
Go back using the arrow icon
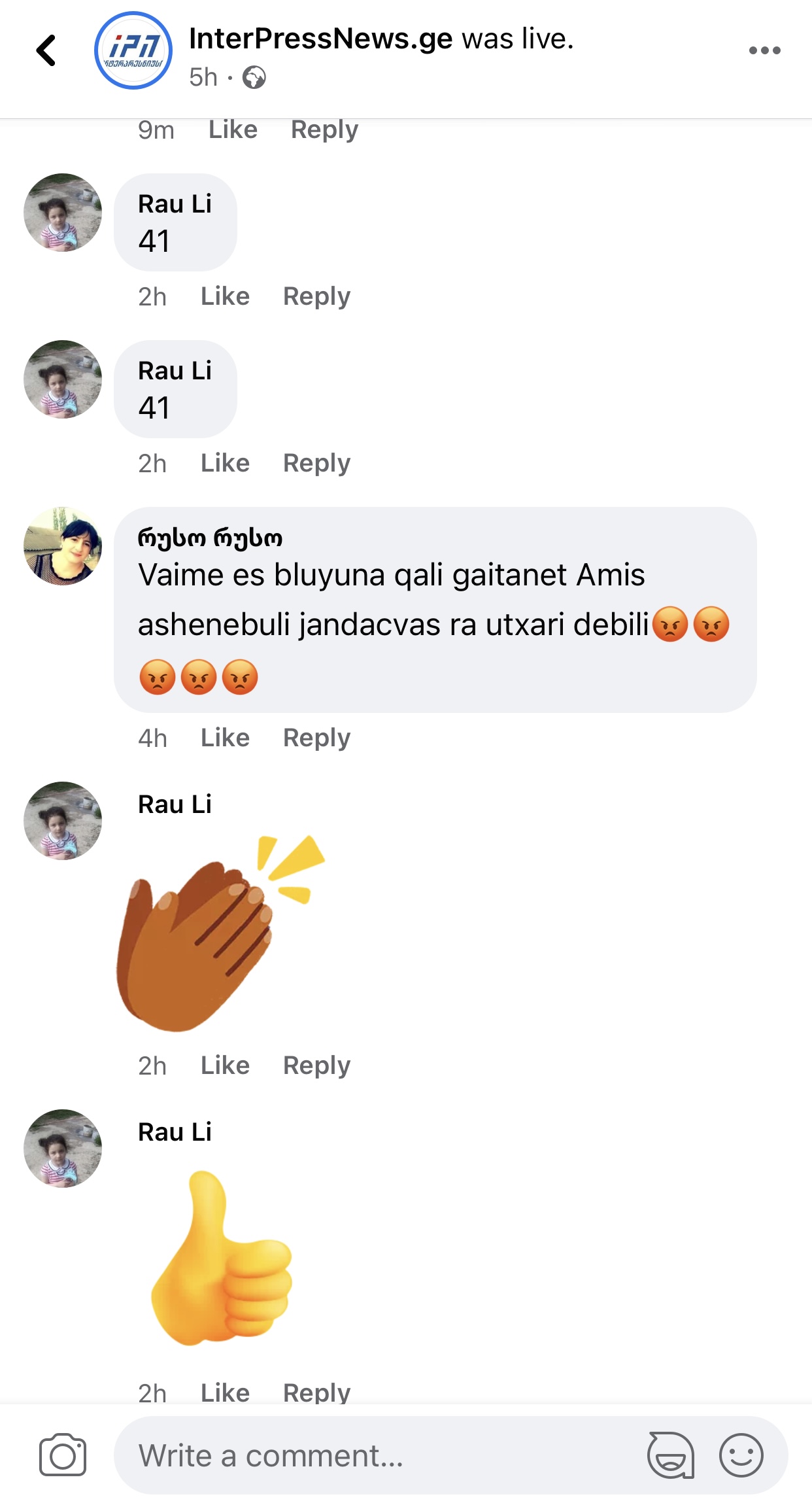(46, 50)
